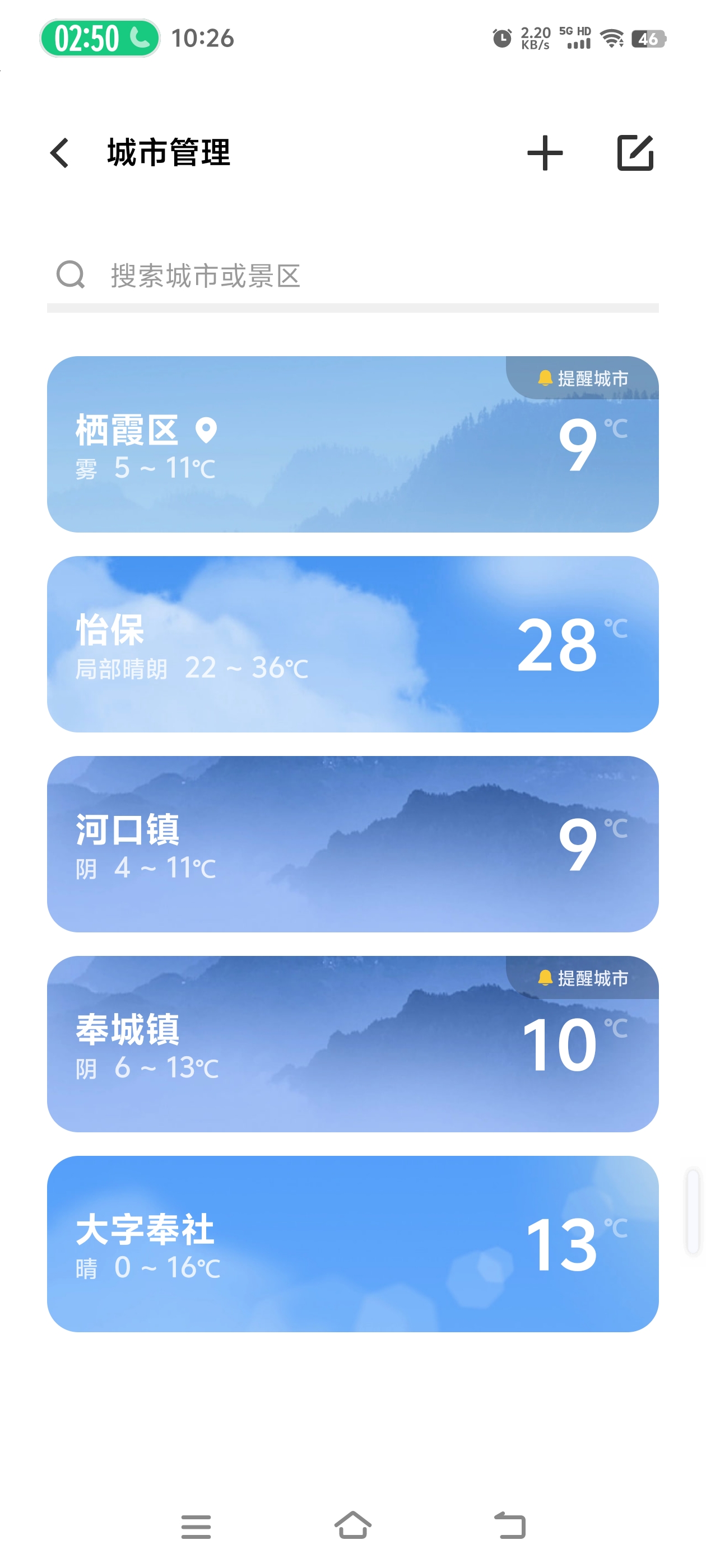Viewport: 706px width, 1568px height.
Task: Select the 河口镇 city card
Action: point(352,844)
